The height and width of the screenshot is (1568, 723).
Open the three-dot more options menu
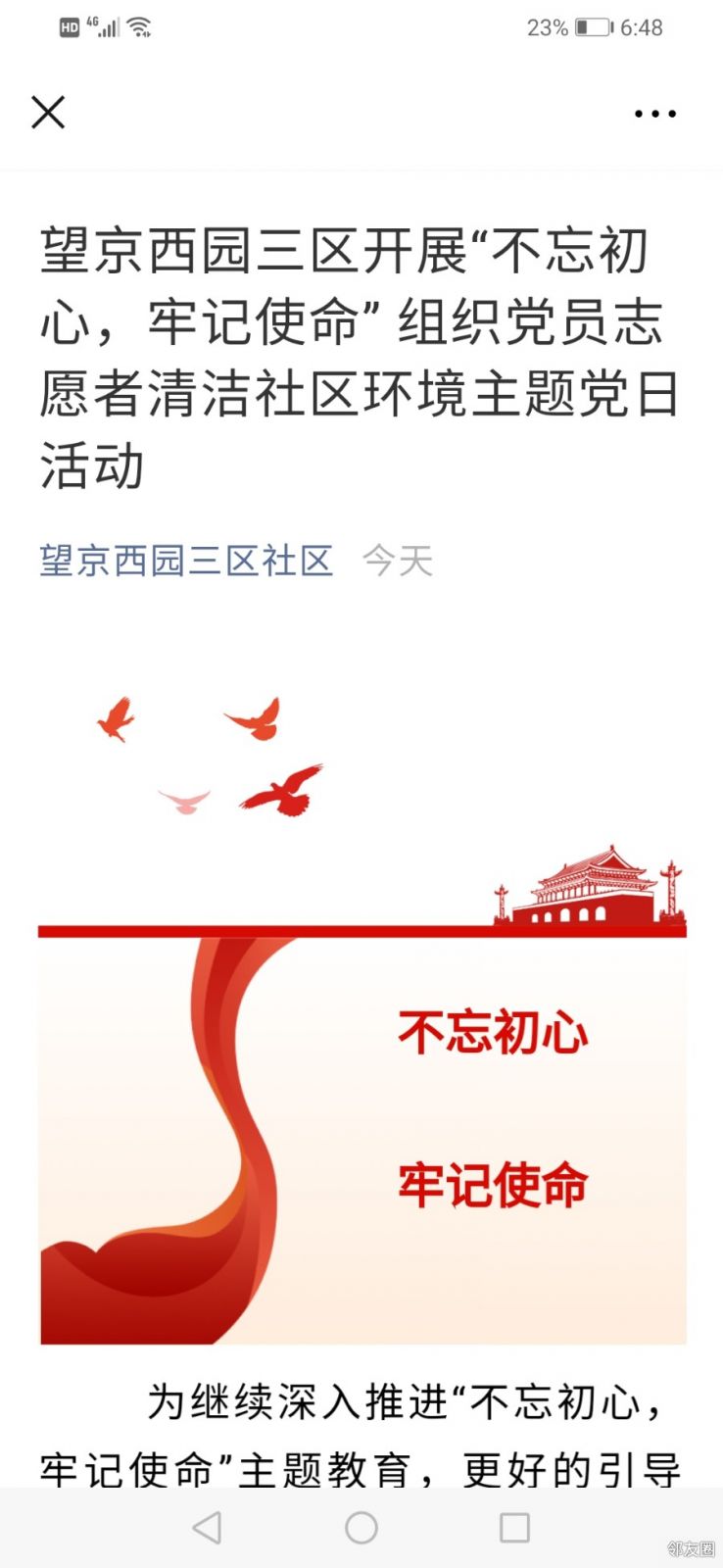(x=654, y=114)
